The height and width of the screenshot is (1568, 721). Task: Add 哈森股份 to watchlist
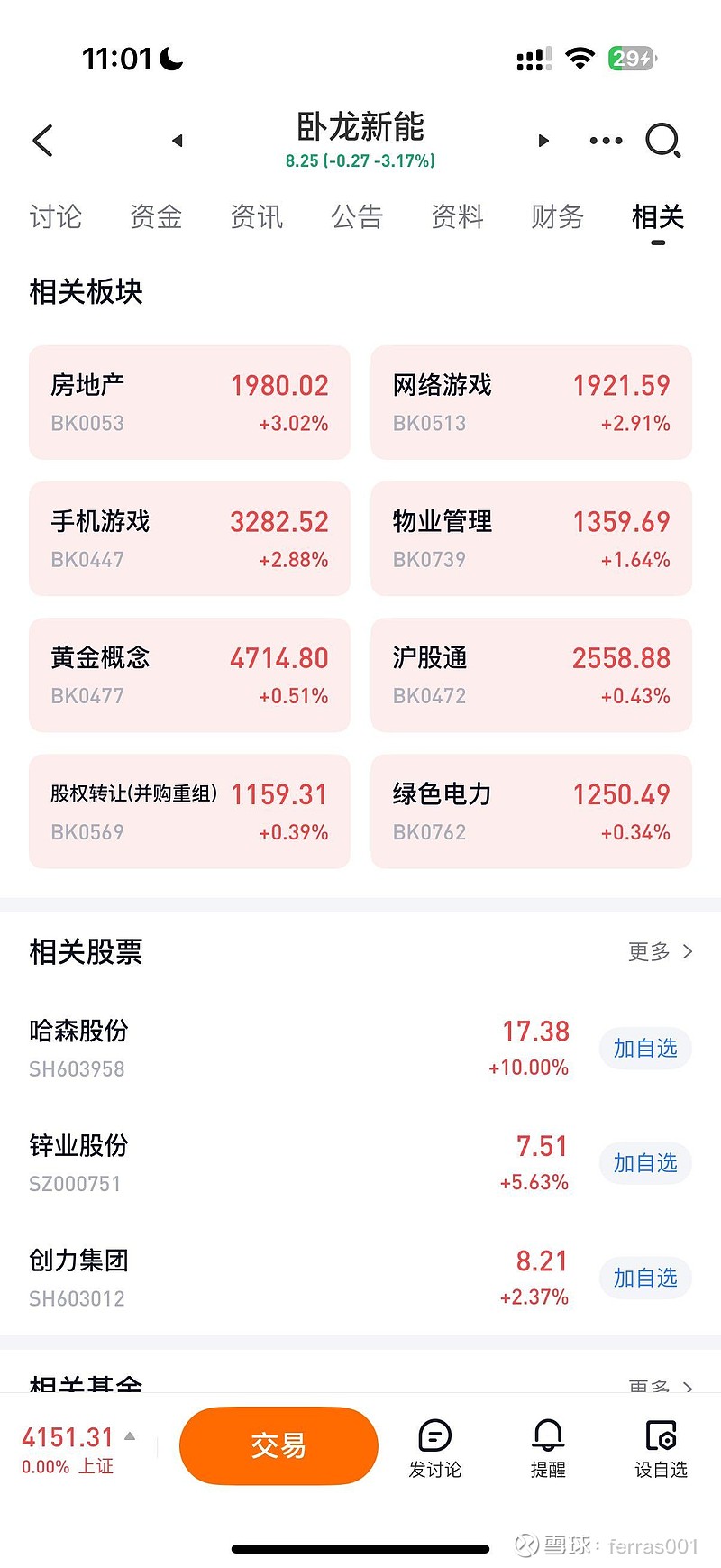pyautogui.click(x=645, y=1048)
